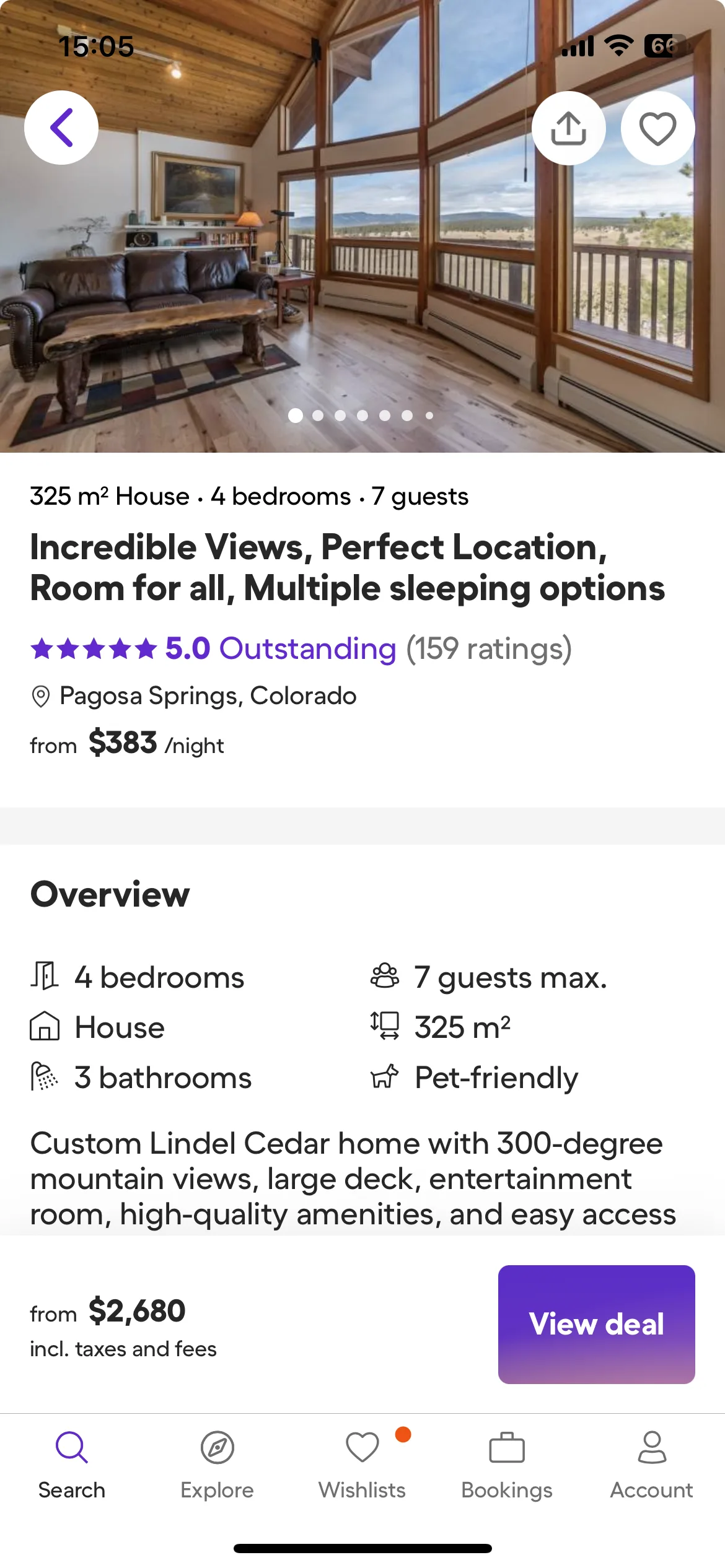Save listing with the heart icon
This screenshot has height=1568, width=725.
point(657,128)
